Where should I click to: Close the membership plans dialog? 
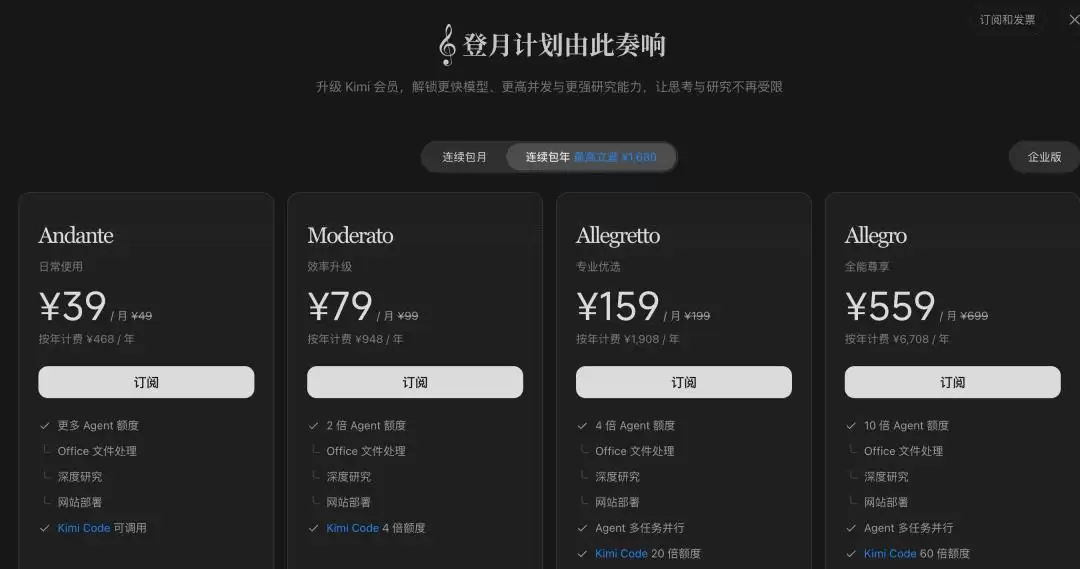click(x=1074, y=20)
